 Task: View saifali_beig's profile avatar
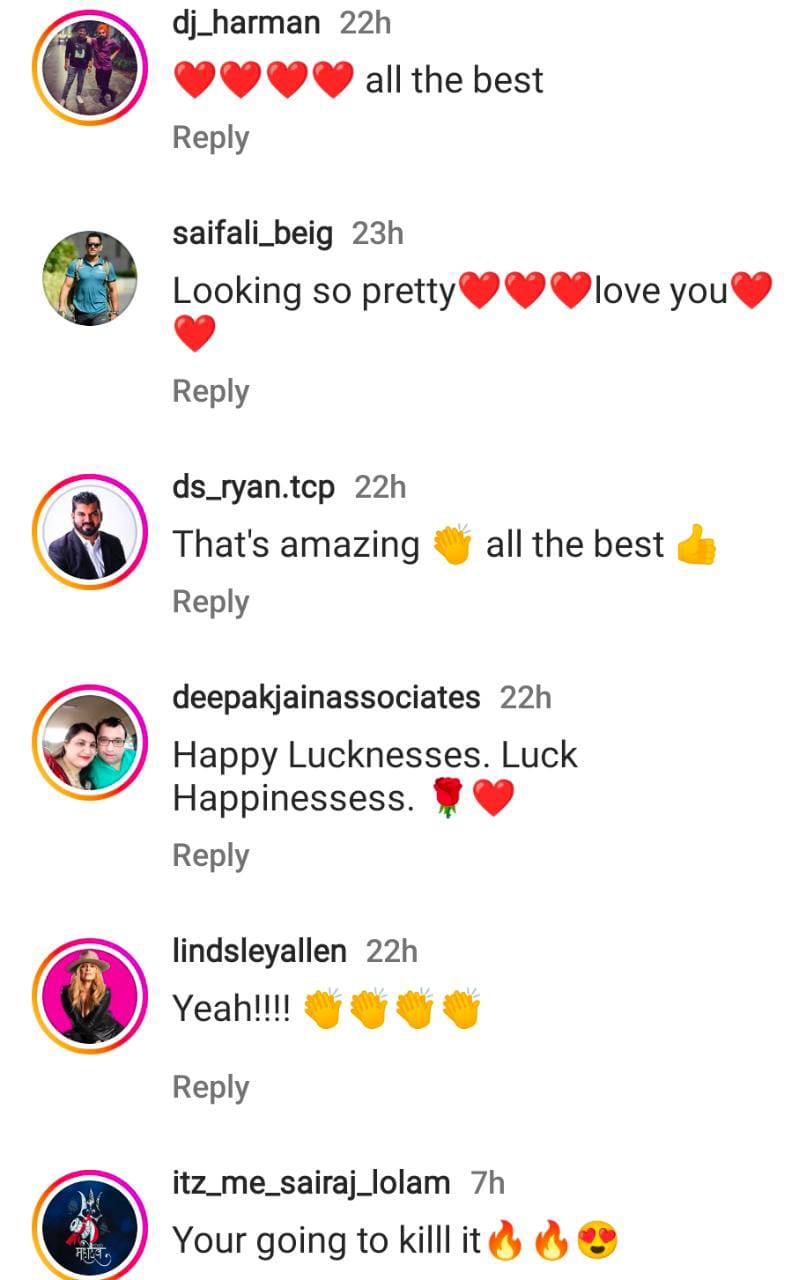point(90,279)
